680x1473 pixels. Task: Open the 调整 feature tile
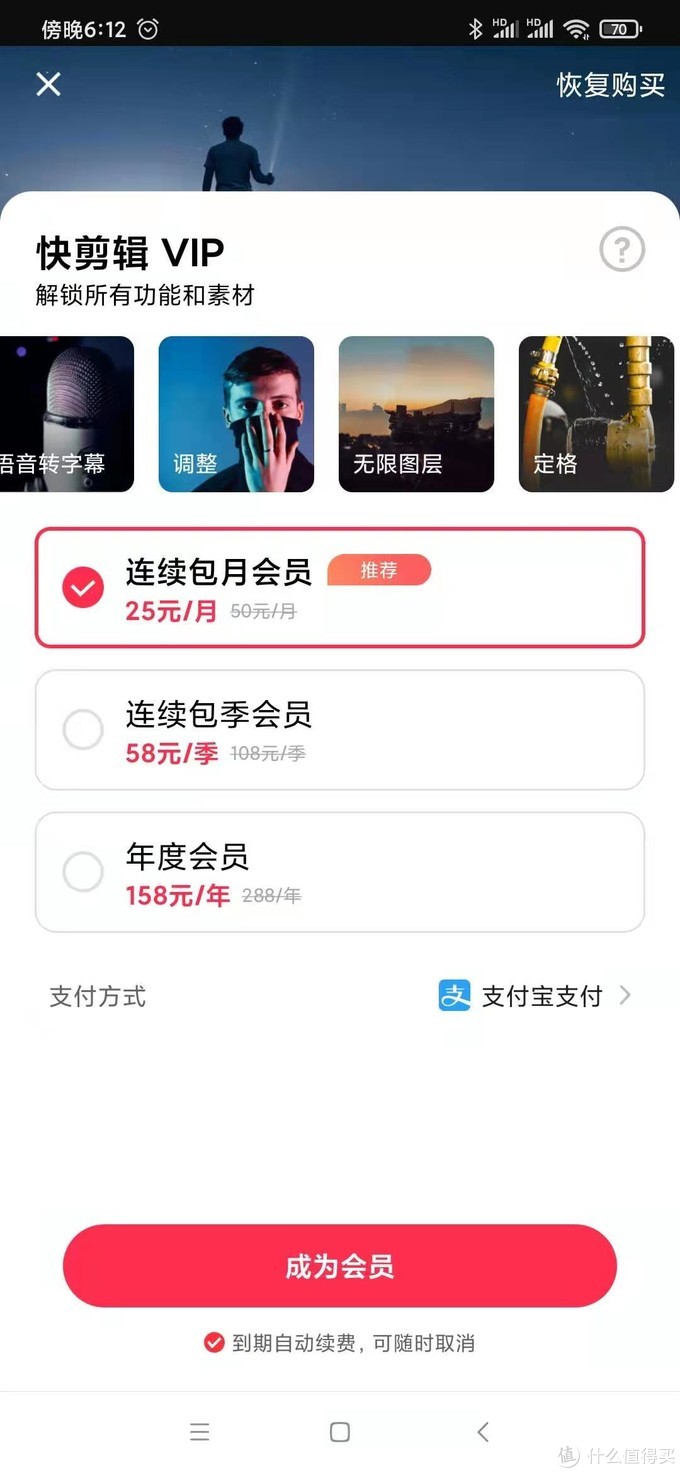(x=236, y=414)
